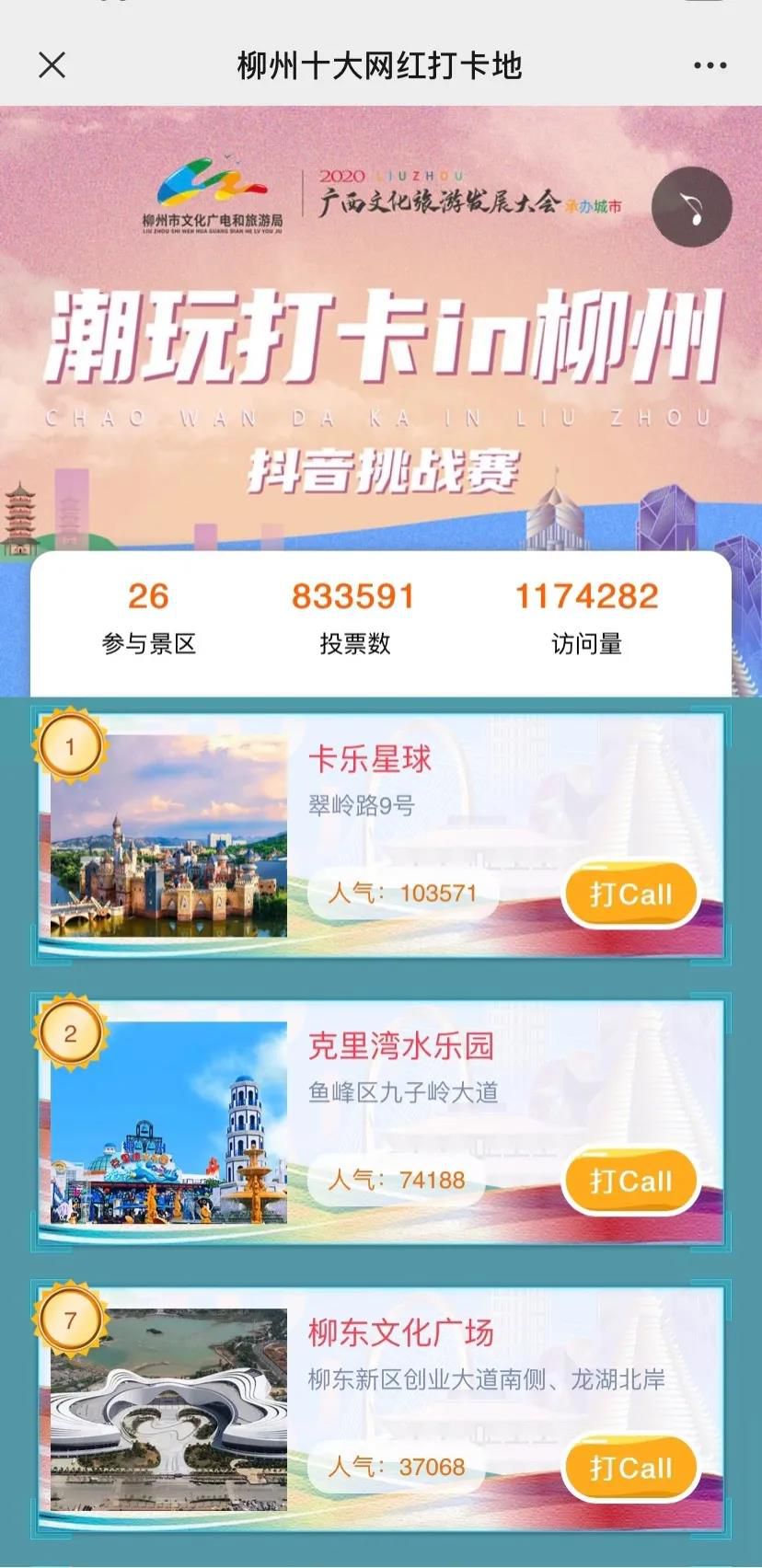Vote 打Call for 柳东文化广场
Screen dimensions: 762x1568
[630, 1468]
